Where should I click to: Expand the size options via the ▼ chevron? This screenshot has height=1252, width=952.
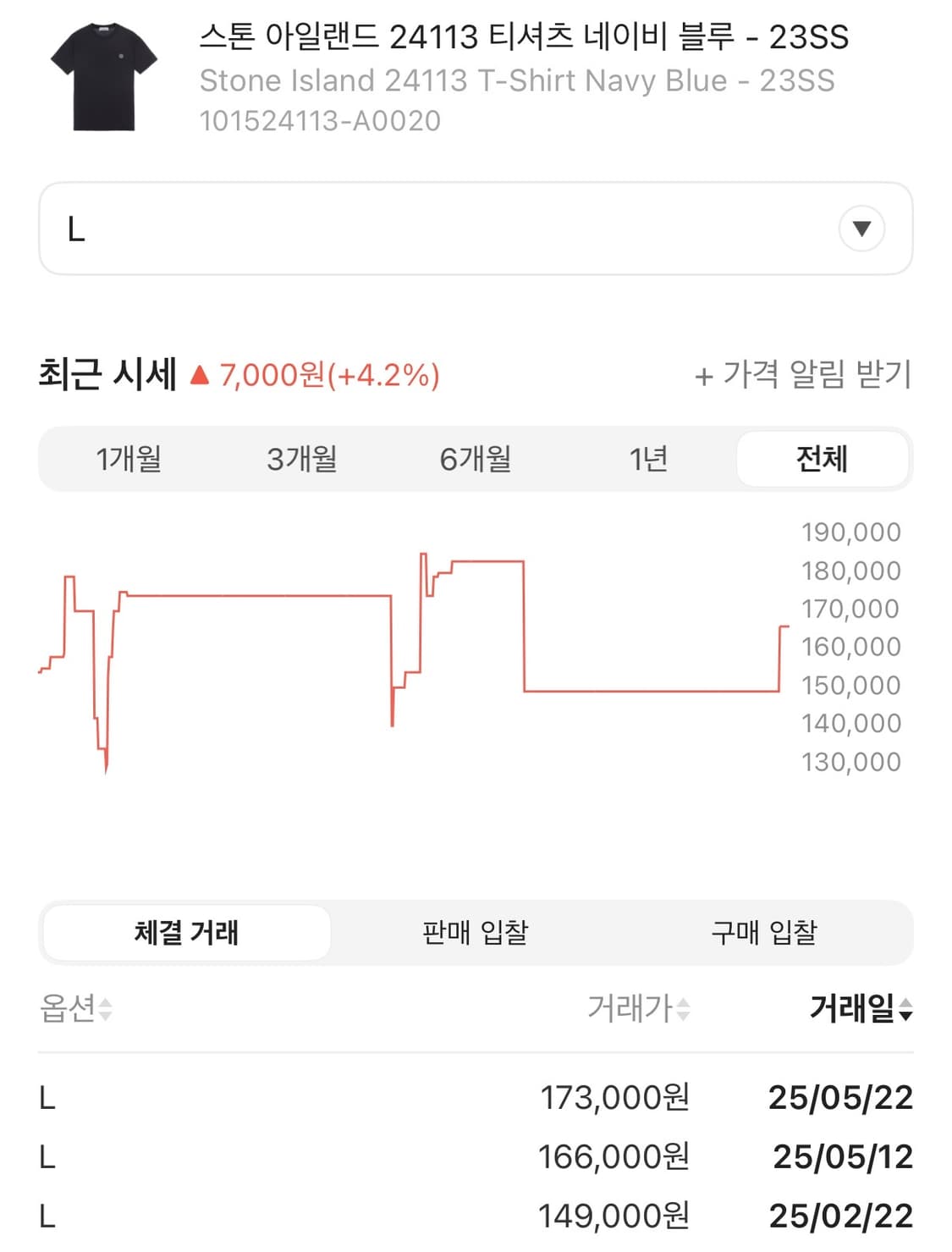pyautogui.click(x=861, y=229)
